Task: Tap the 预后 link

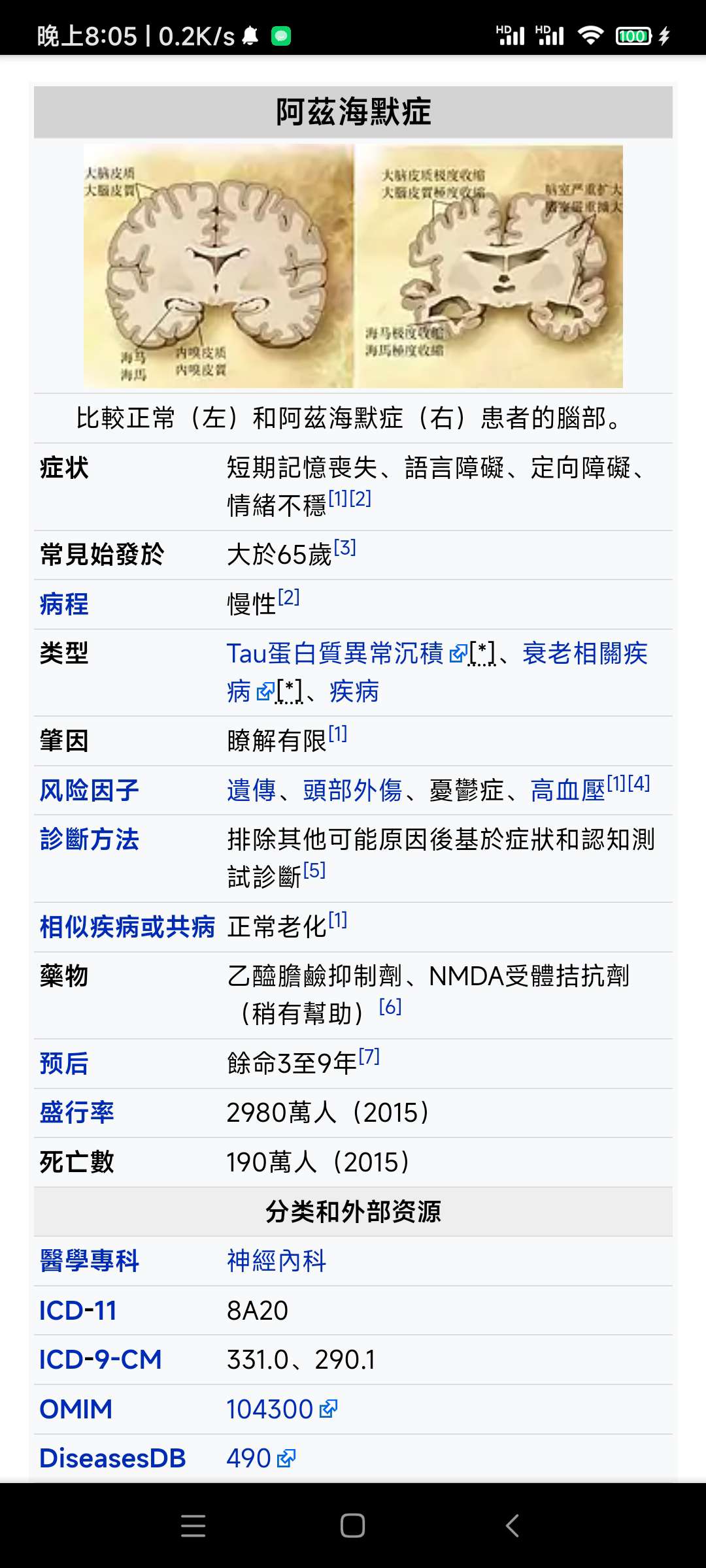Action: pyautogui.click(x=64, y=1064)
